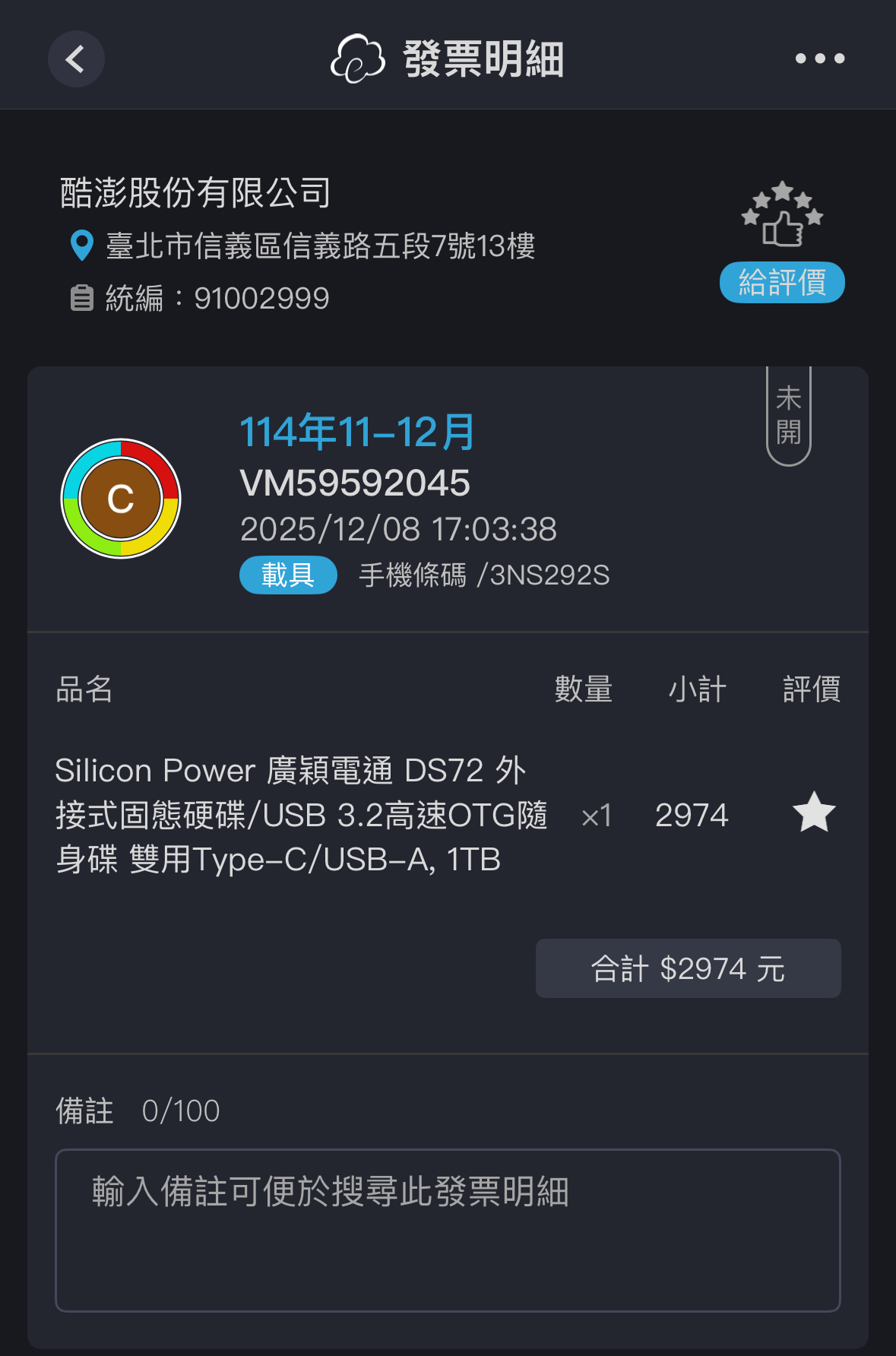Rate the Silicon Power item star
This screenshot has width=896, height=1356.
(x=813, y=813)
